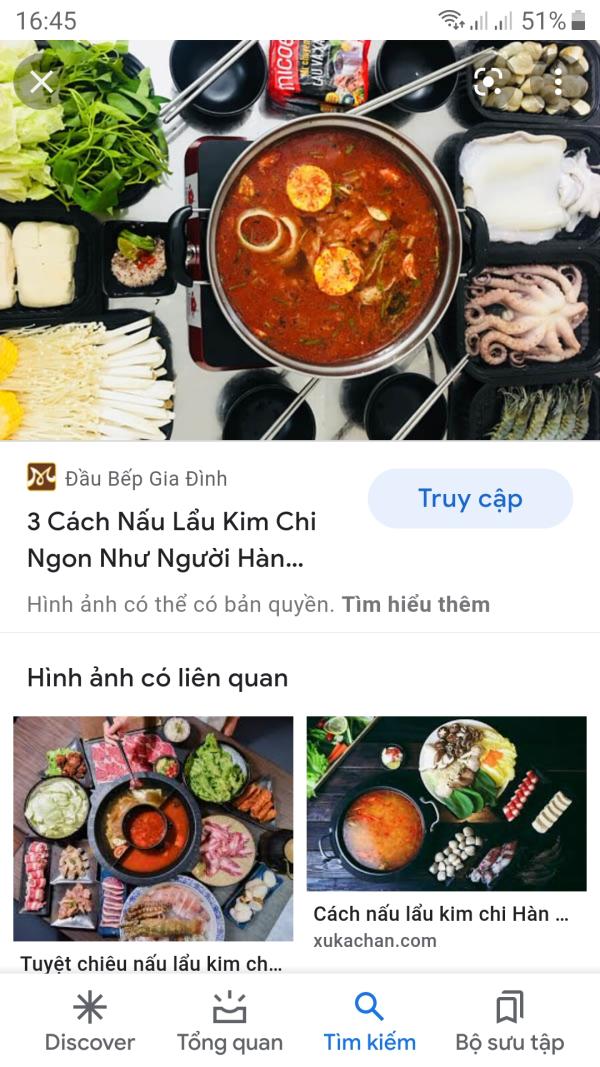Open the xukachan.com related image

(x=446, y=804)
